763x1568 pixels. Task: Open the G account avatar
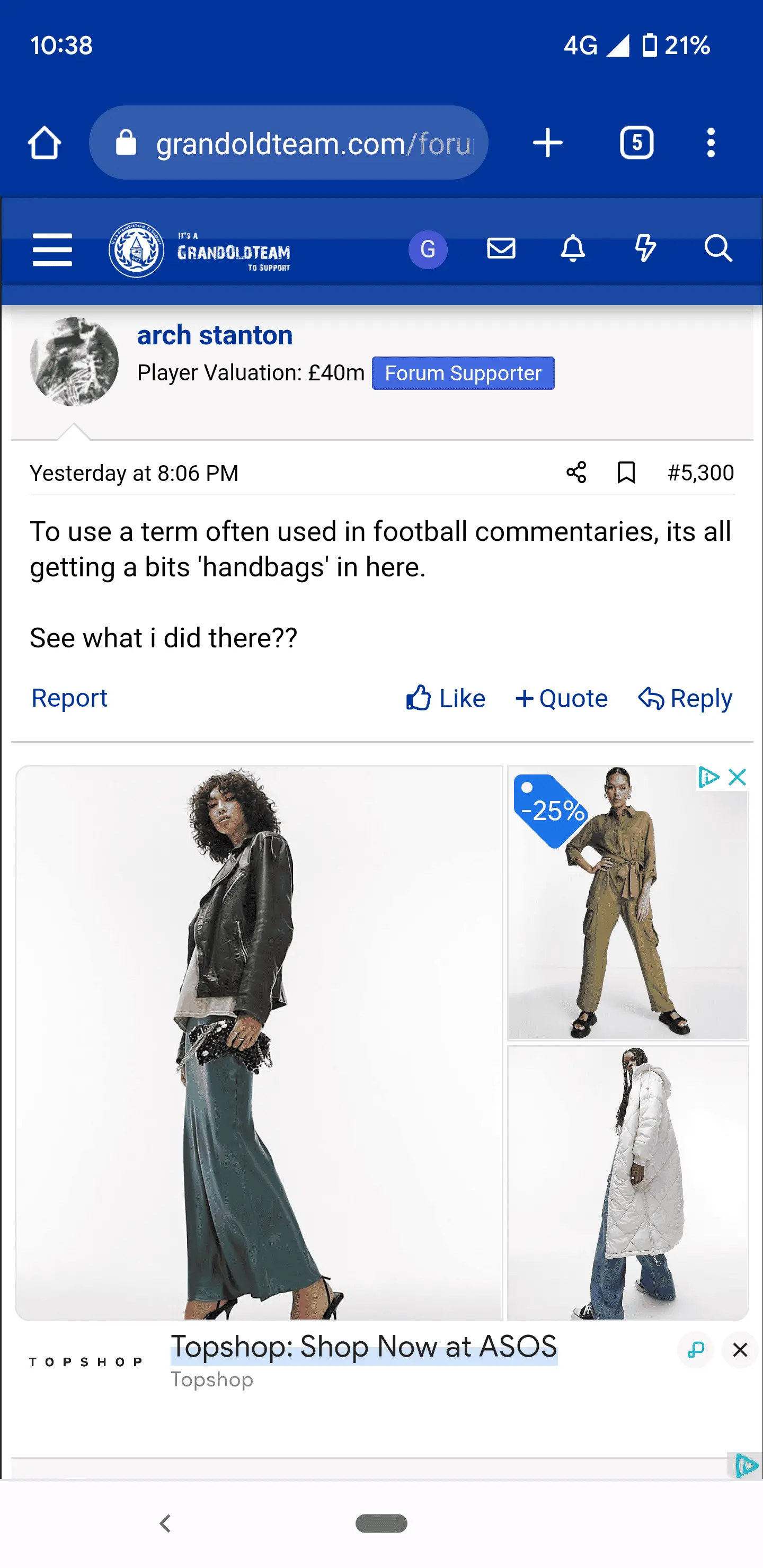coord(428,250)
